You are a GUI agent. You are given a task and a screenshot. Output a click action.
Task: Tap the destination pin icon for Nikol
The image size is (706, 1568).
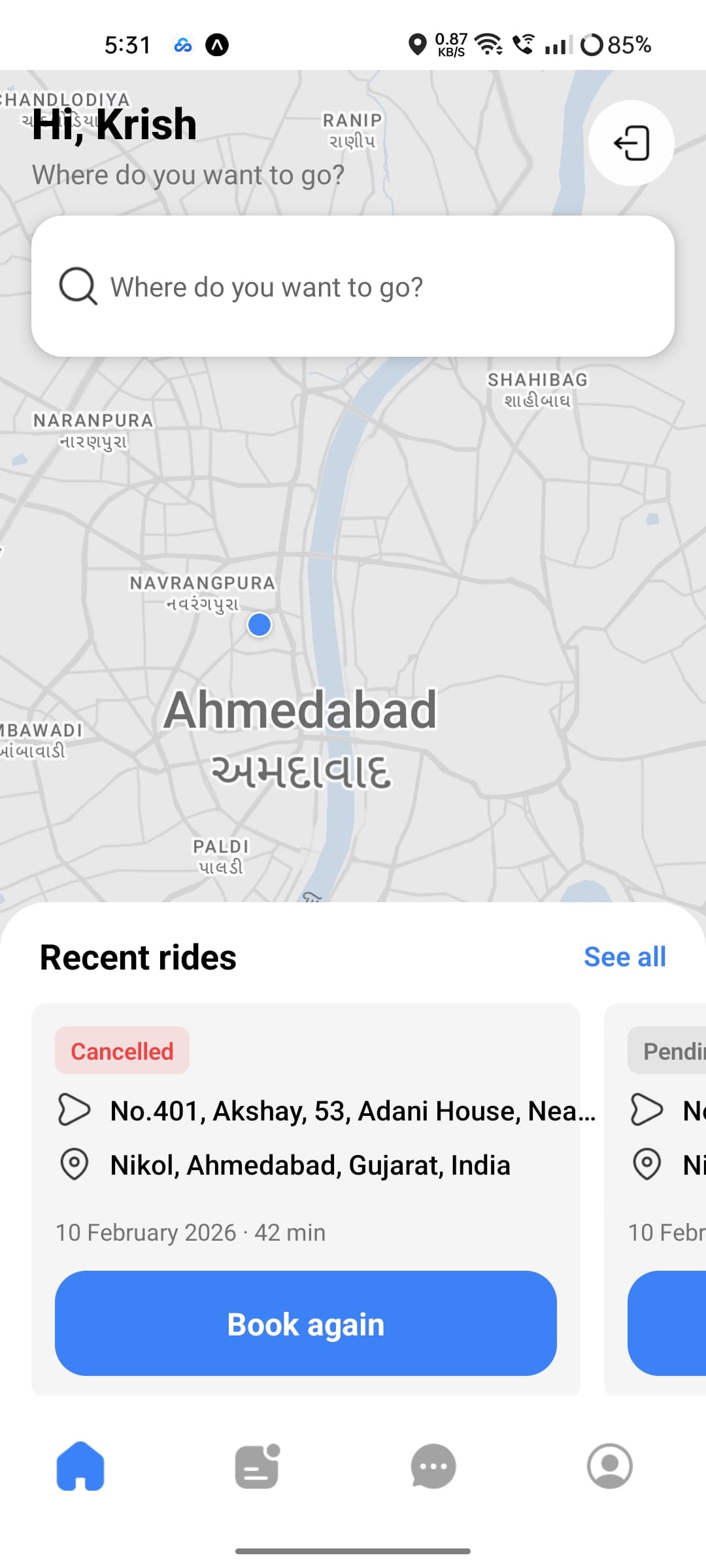[x=74, y=1164]
